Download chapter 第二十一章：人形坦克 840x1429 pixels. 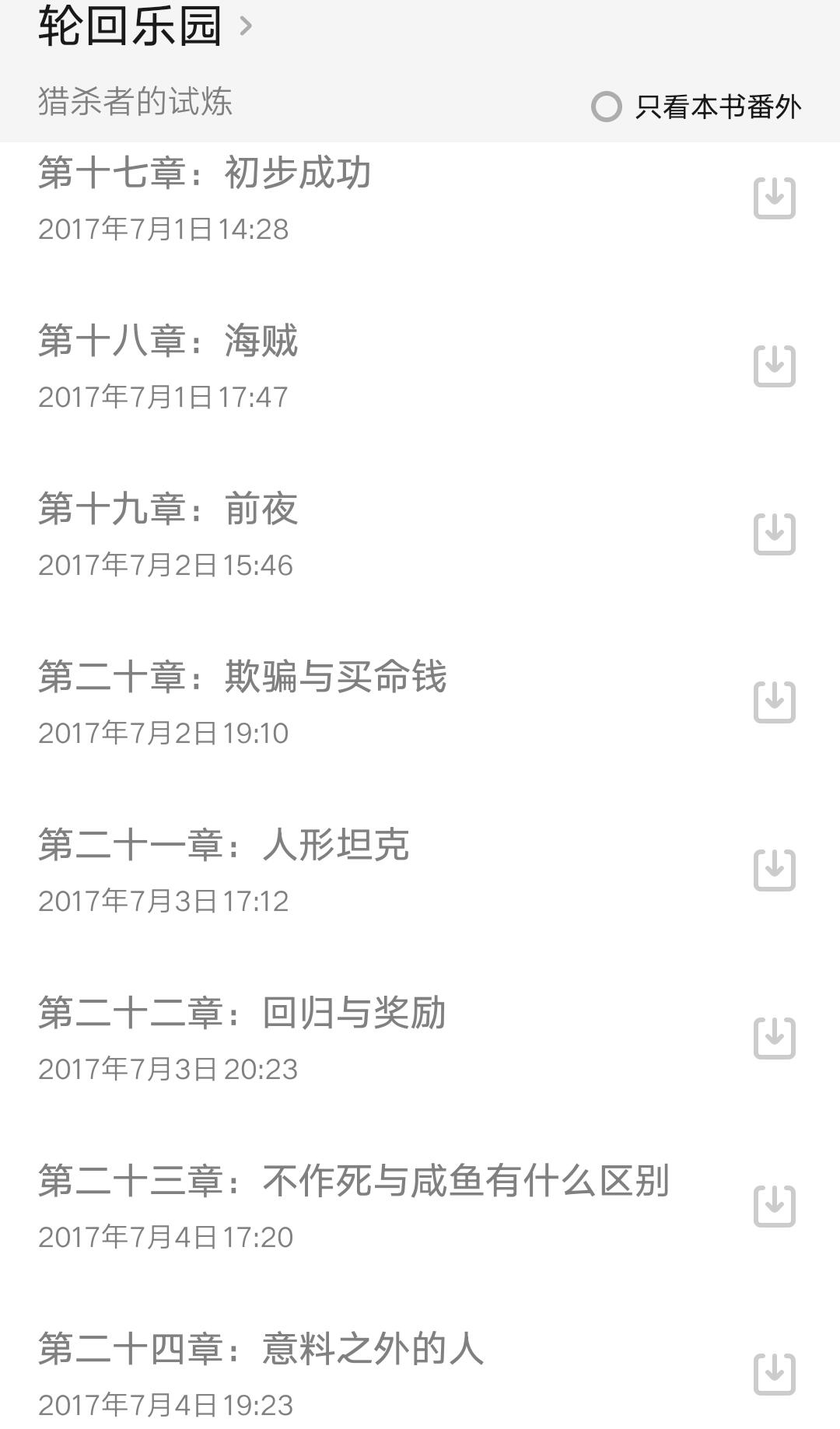[775, 870]
